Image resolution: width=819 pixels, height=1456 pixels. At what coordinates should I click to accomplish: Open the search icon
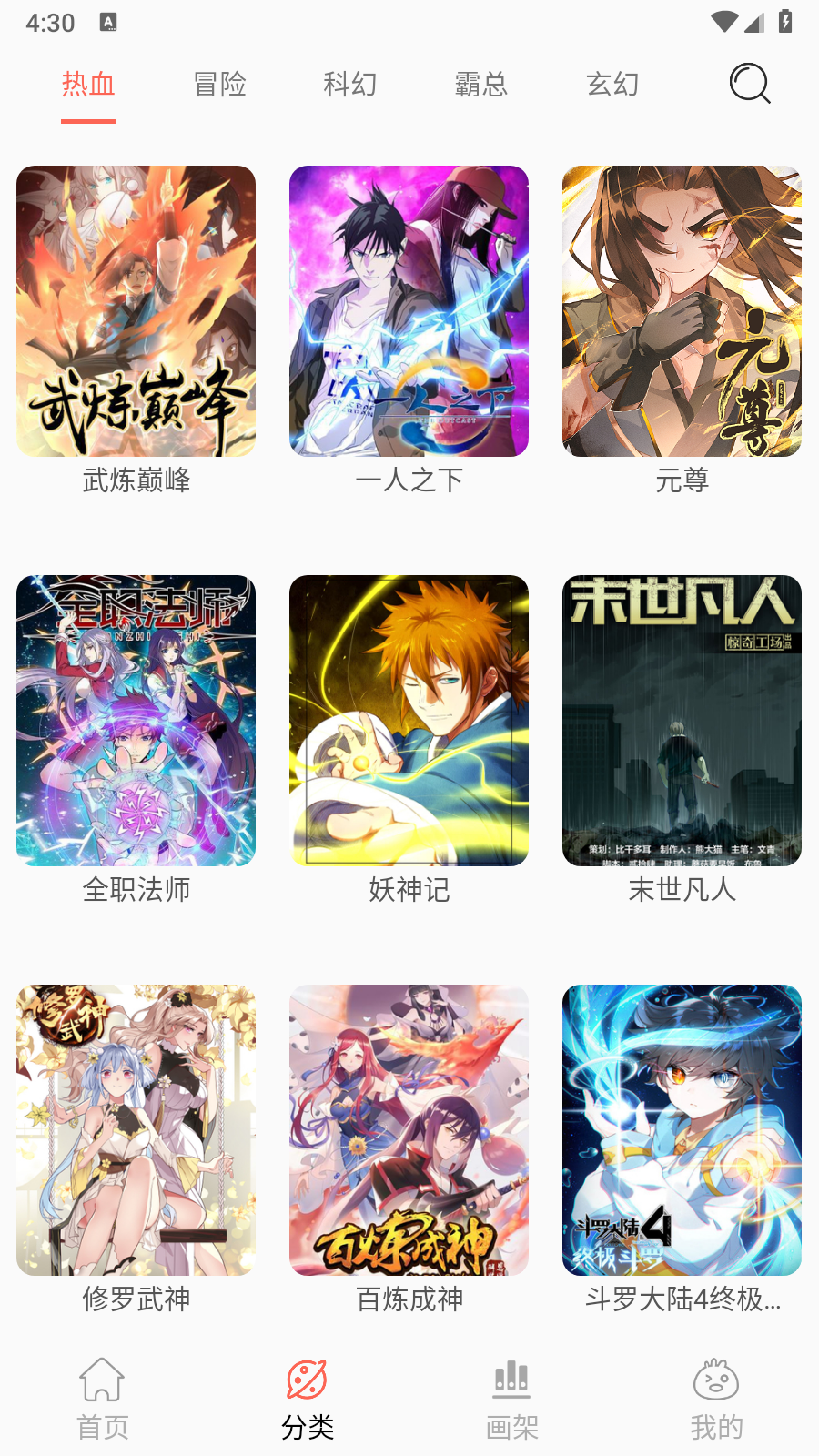coord(750,84)
